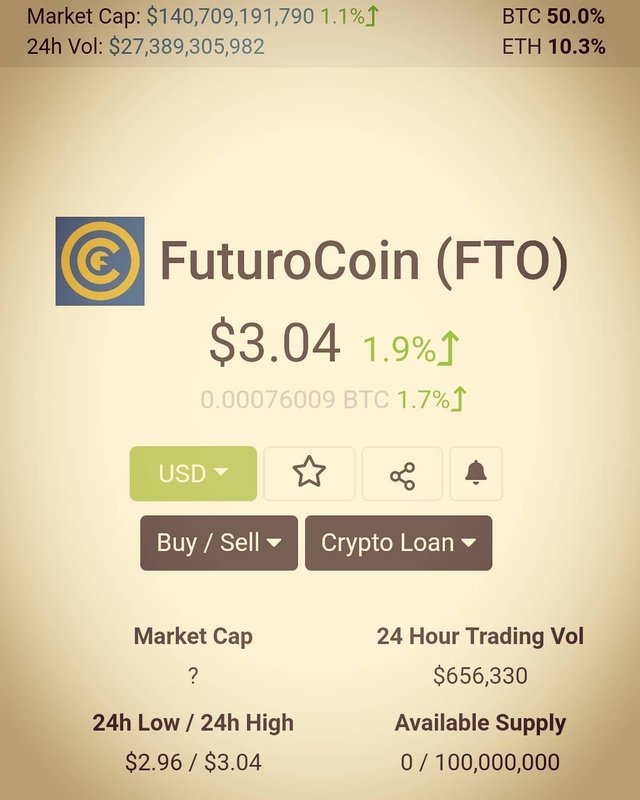Expand the Buy / Sell menu
This screenshot has height=800, width=640.
click(x=219, y=543)
